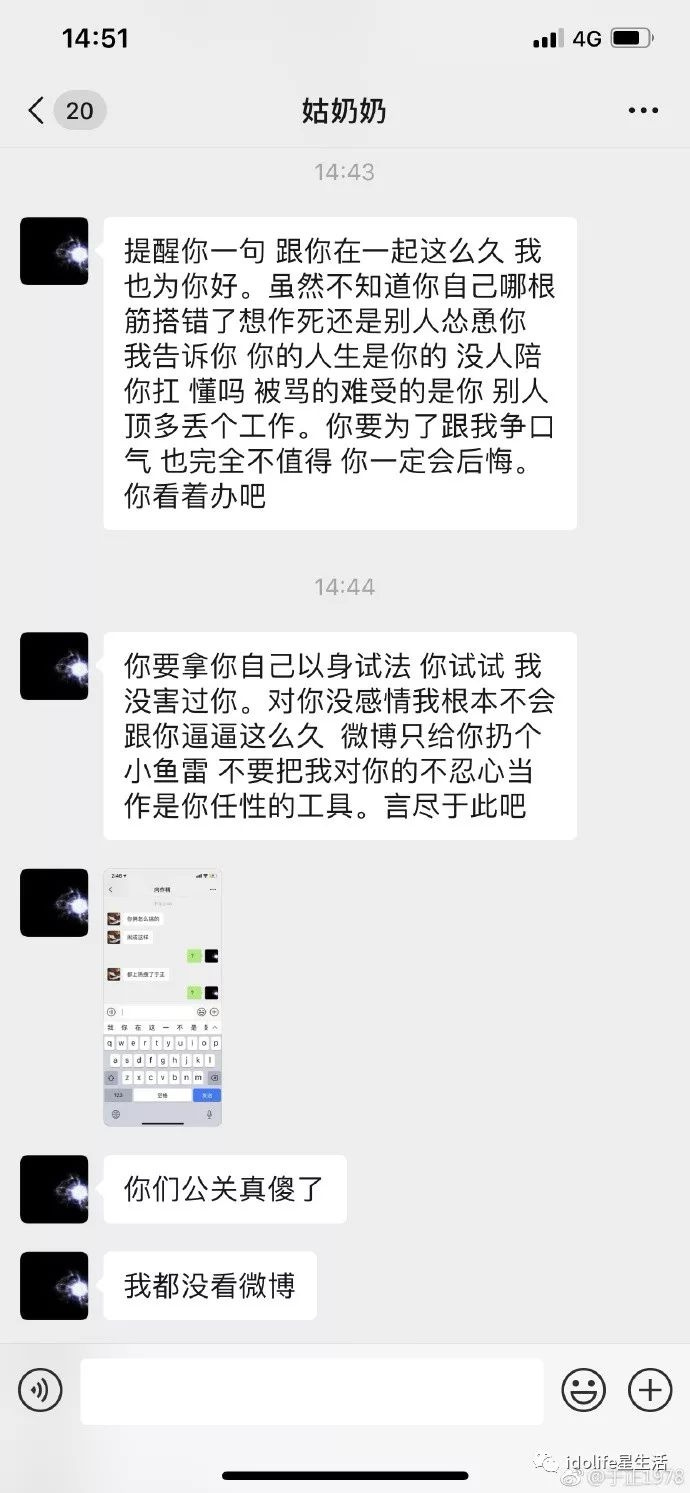Open the emoji sticker panel

(x=584, y=1389)
